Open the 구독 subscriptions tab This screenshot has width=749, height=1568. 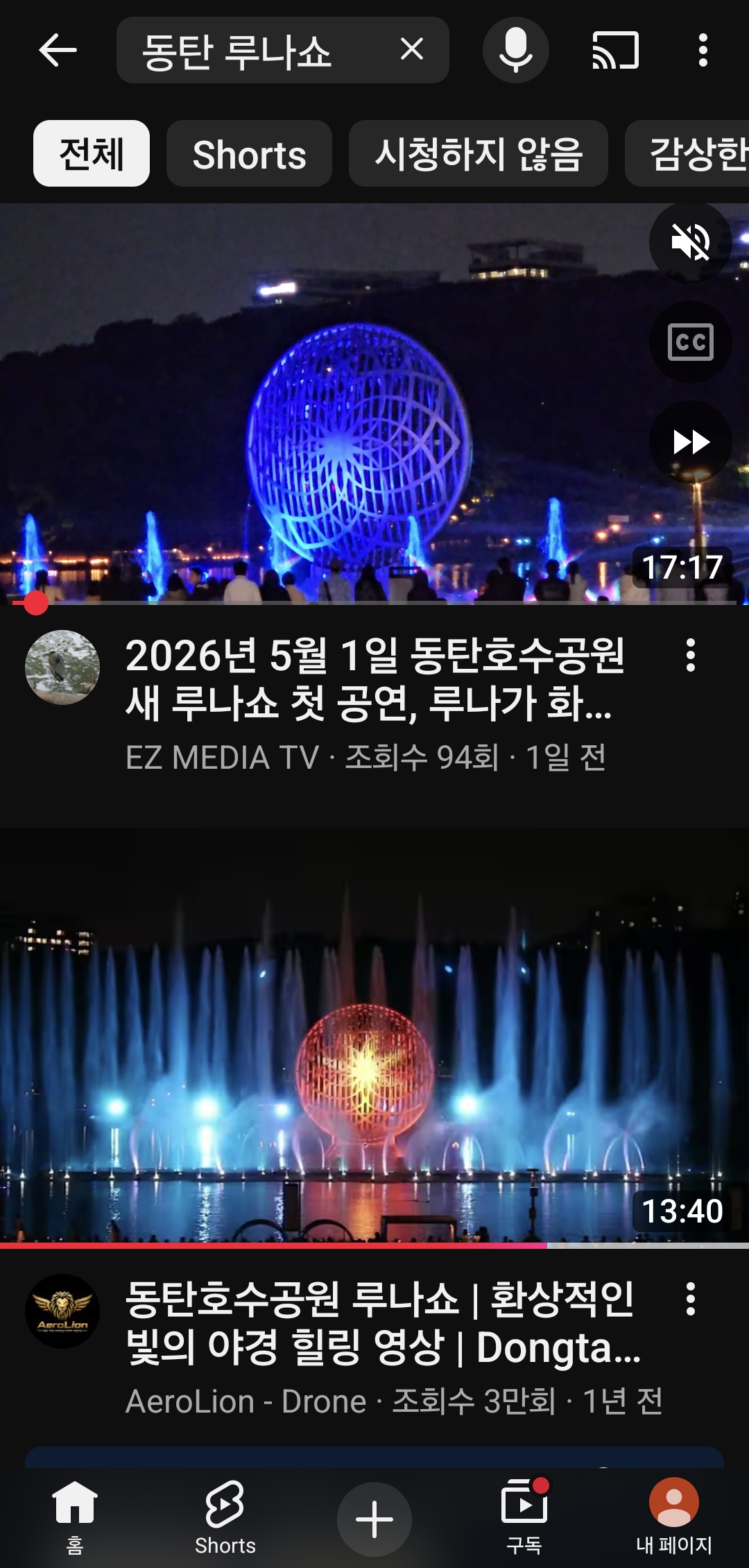524,1517
